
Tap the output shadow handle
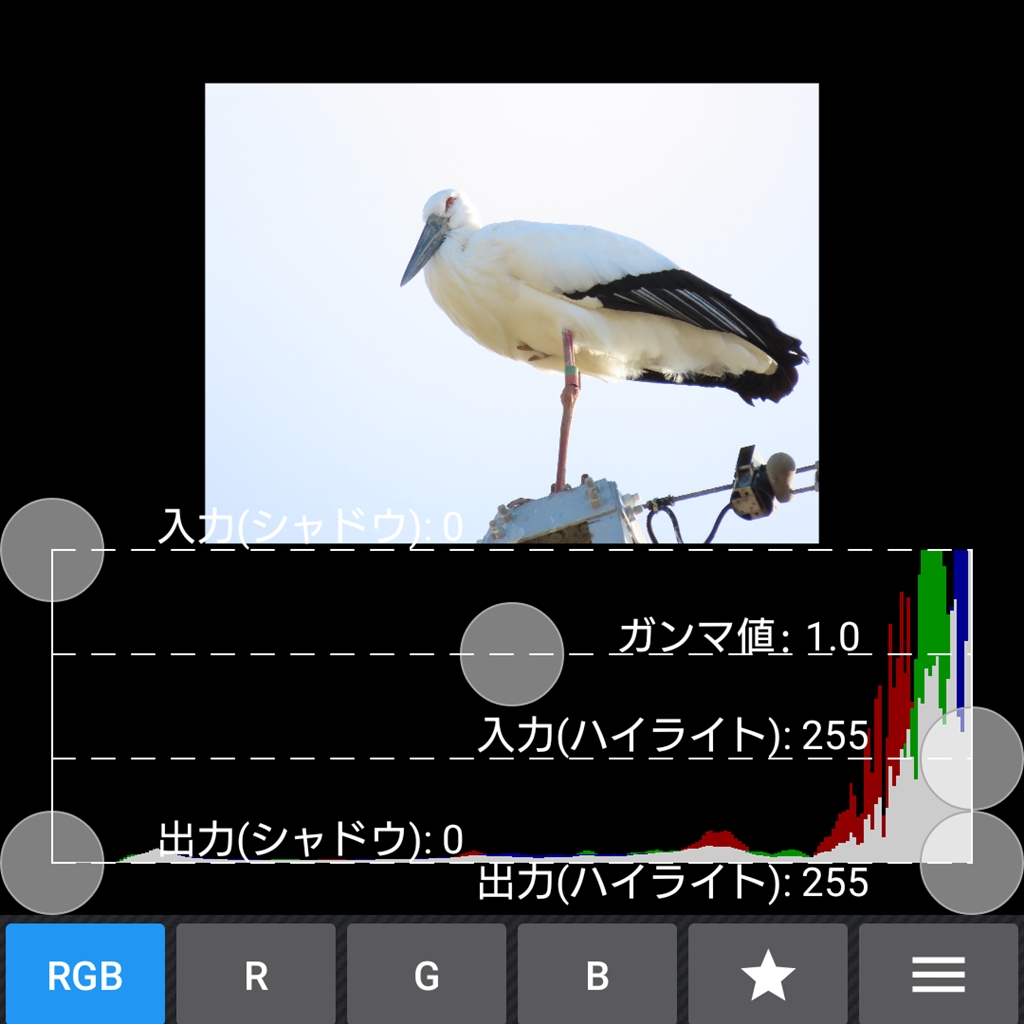52,862
